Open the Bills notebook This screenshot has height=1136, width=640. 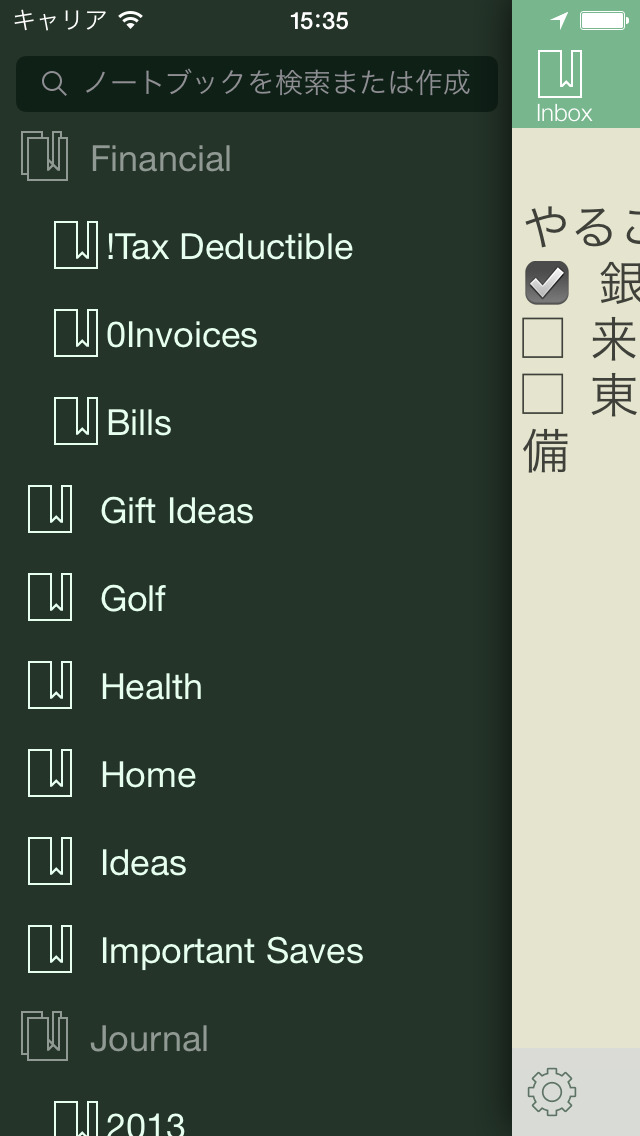[139, 423]
